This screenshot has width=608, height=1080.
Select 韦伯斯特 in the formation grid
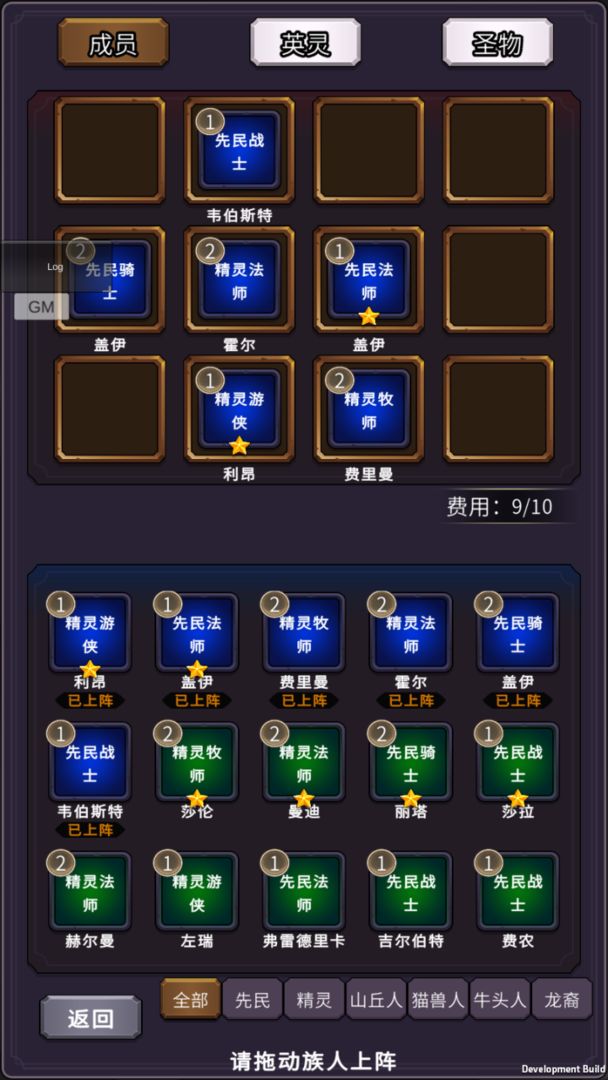click(x=239, y=151)
